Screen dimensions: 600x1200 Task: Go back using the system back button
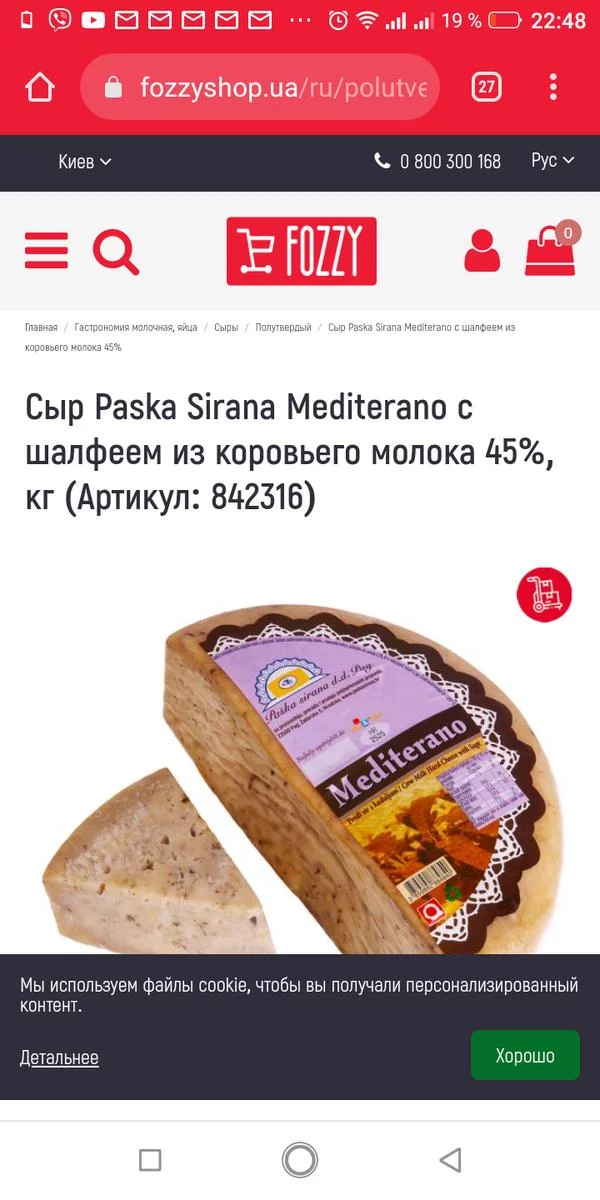pos(451,1160)
